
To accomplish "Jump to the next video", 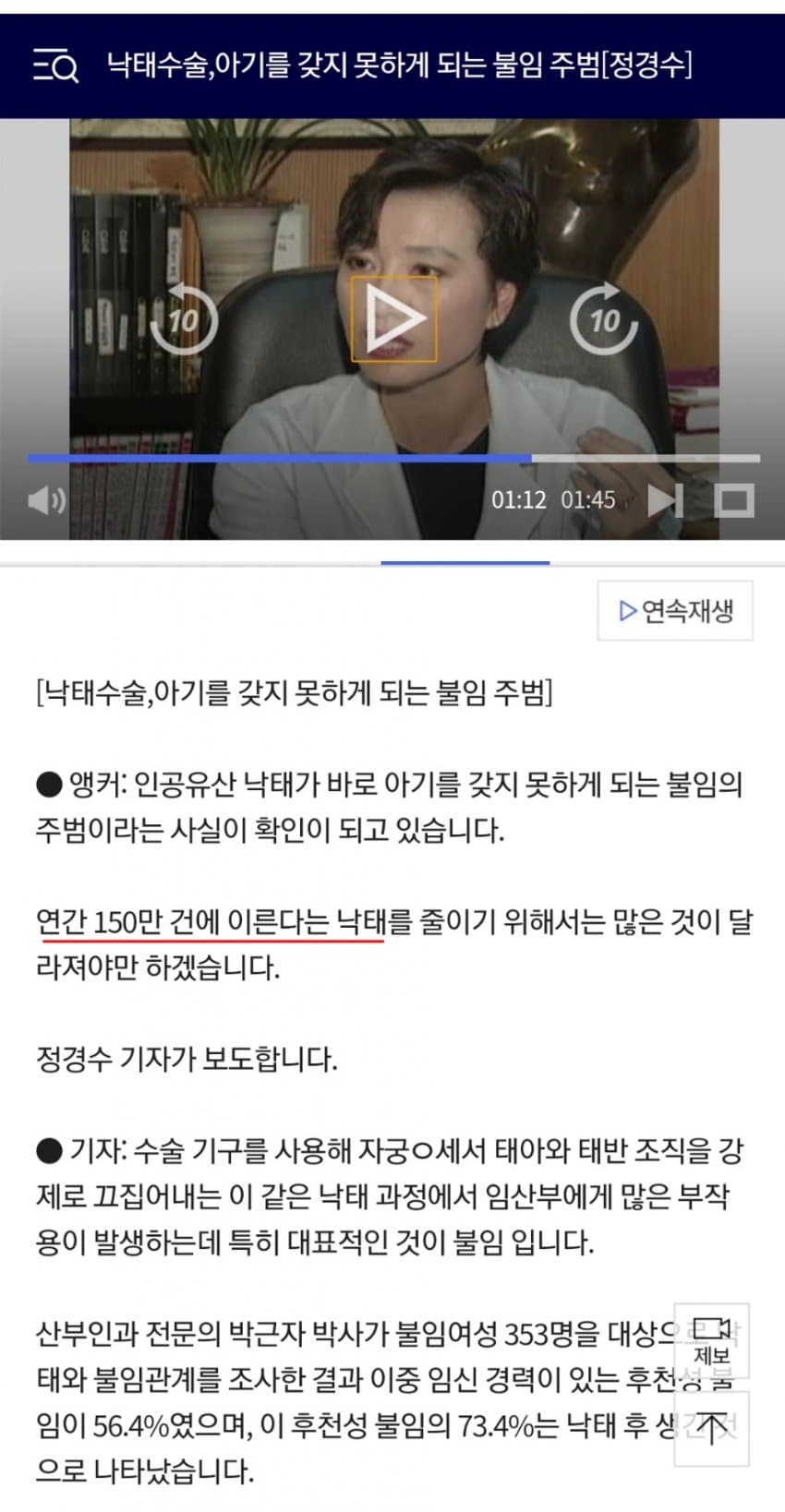I will click(x=665, y=500).
